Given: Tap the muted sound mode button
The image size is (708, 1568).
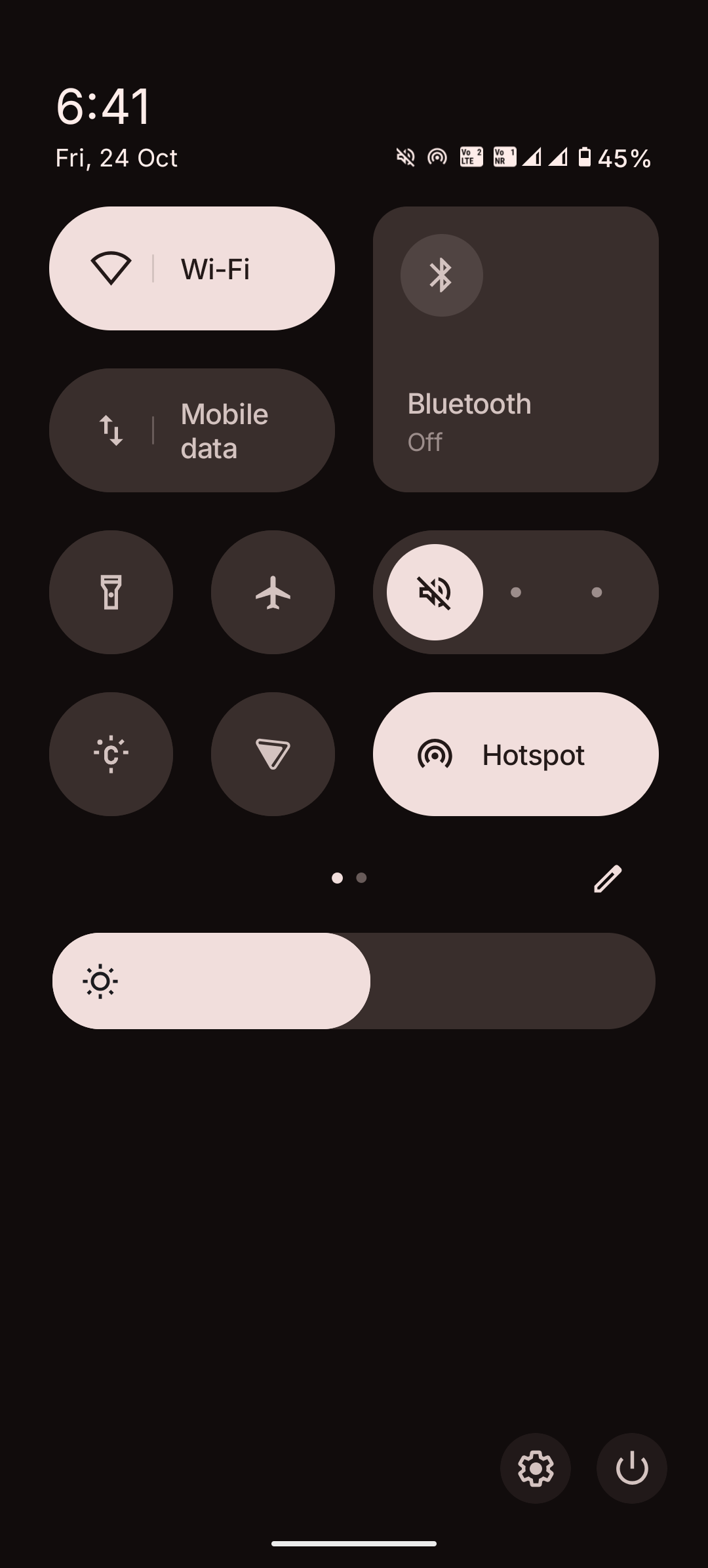Looking at the screenshot, I should tap(435, 593).
